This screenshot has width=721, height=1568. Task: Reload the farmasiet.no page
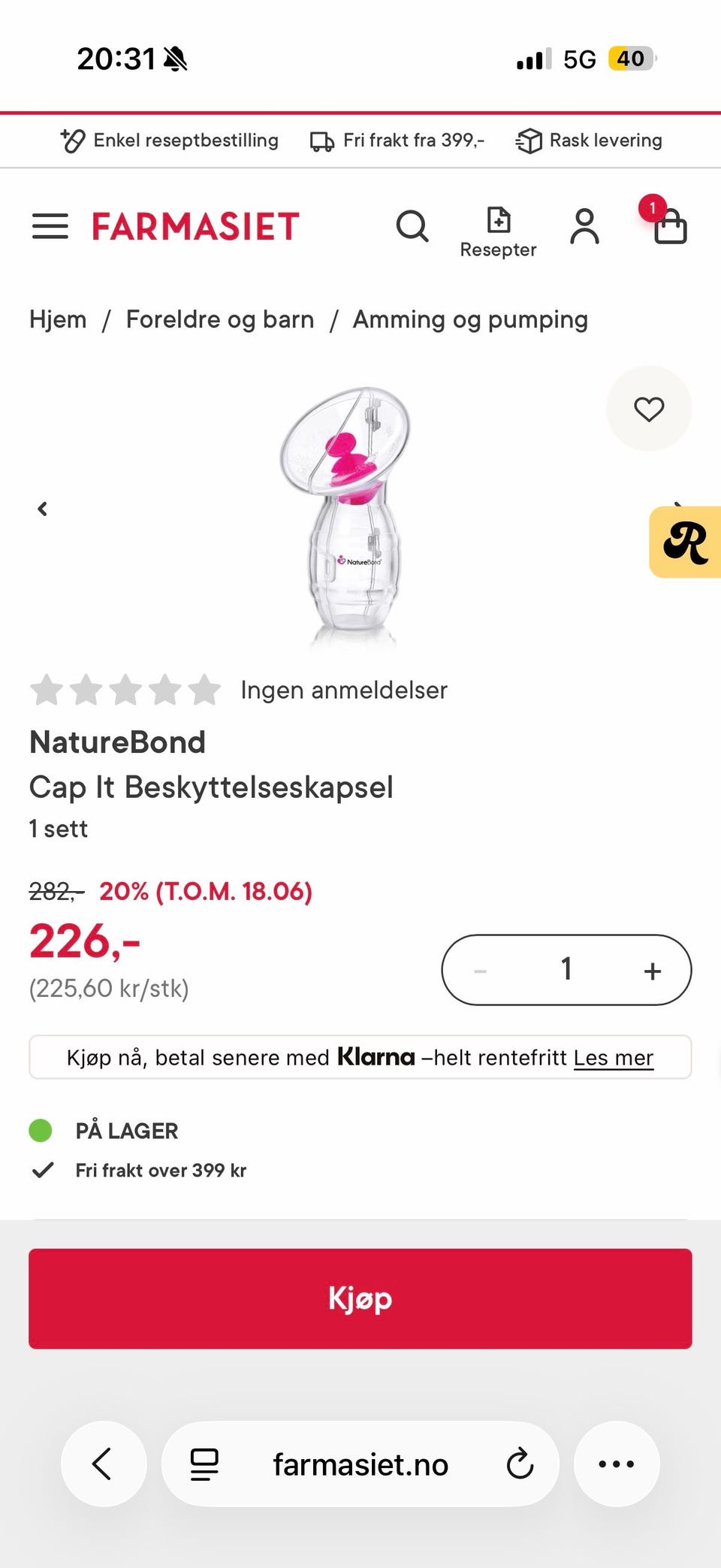[519, 1464]
